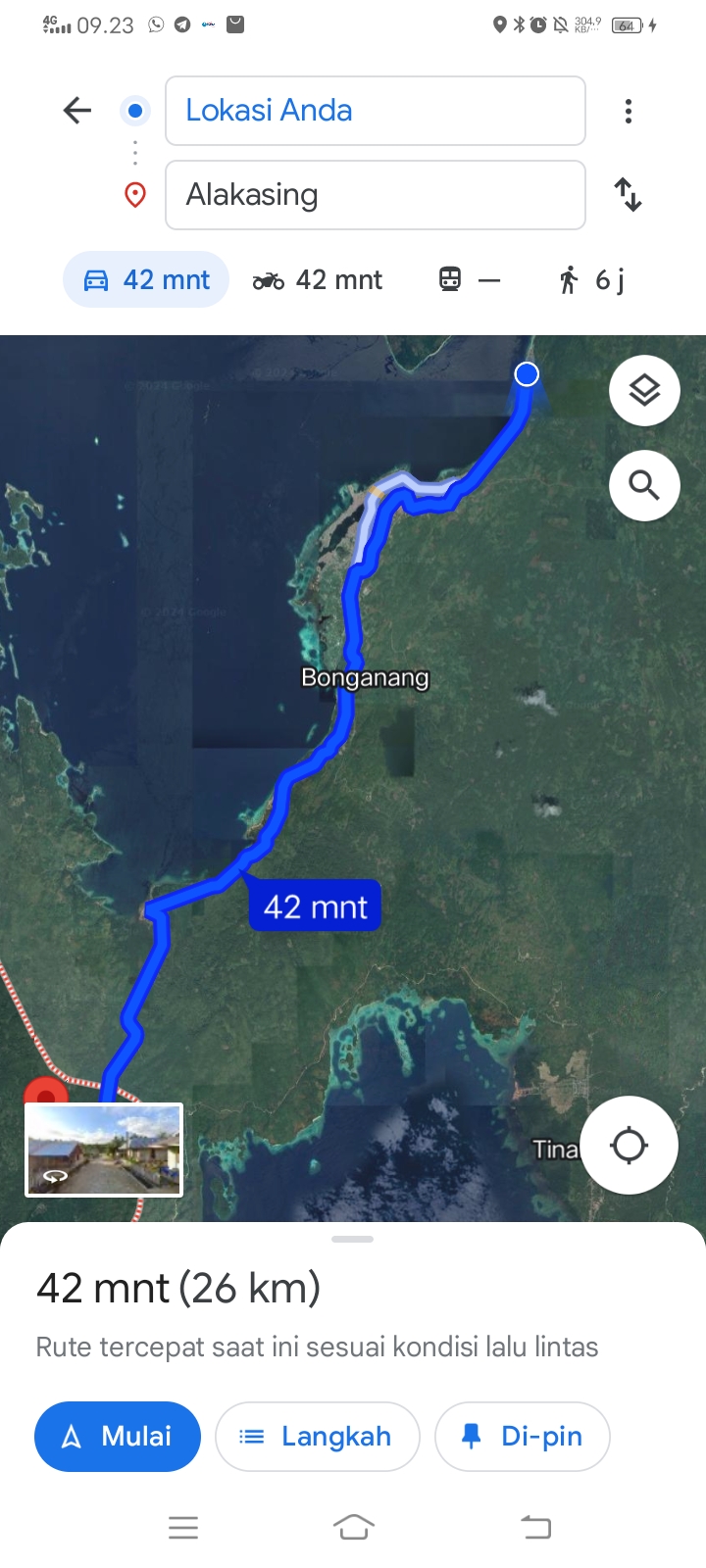Tap the system home button
The height and width of the screenshot is (1568, 706).
coord(354,1527)
